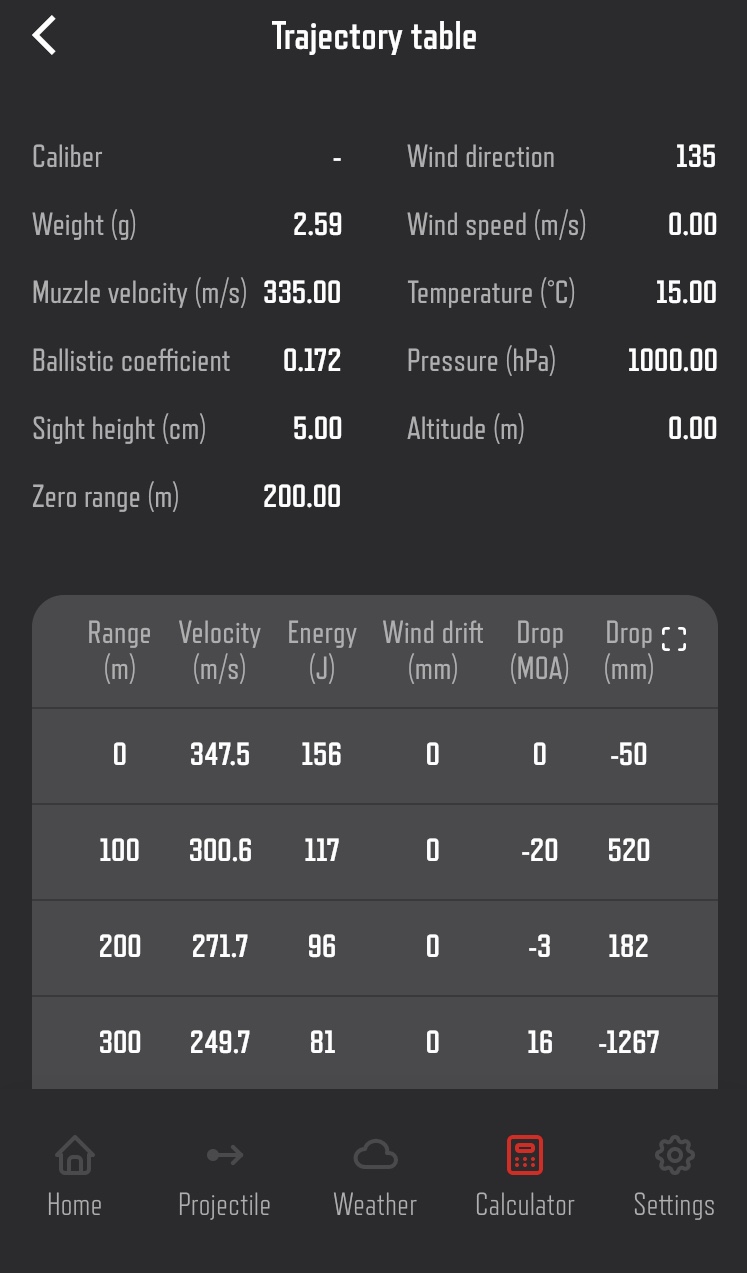Go to the Weather tab

click(x=375, y=1176)
